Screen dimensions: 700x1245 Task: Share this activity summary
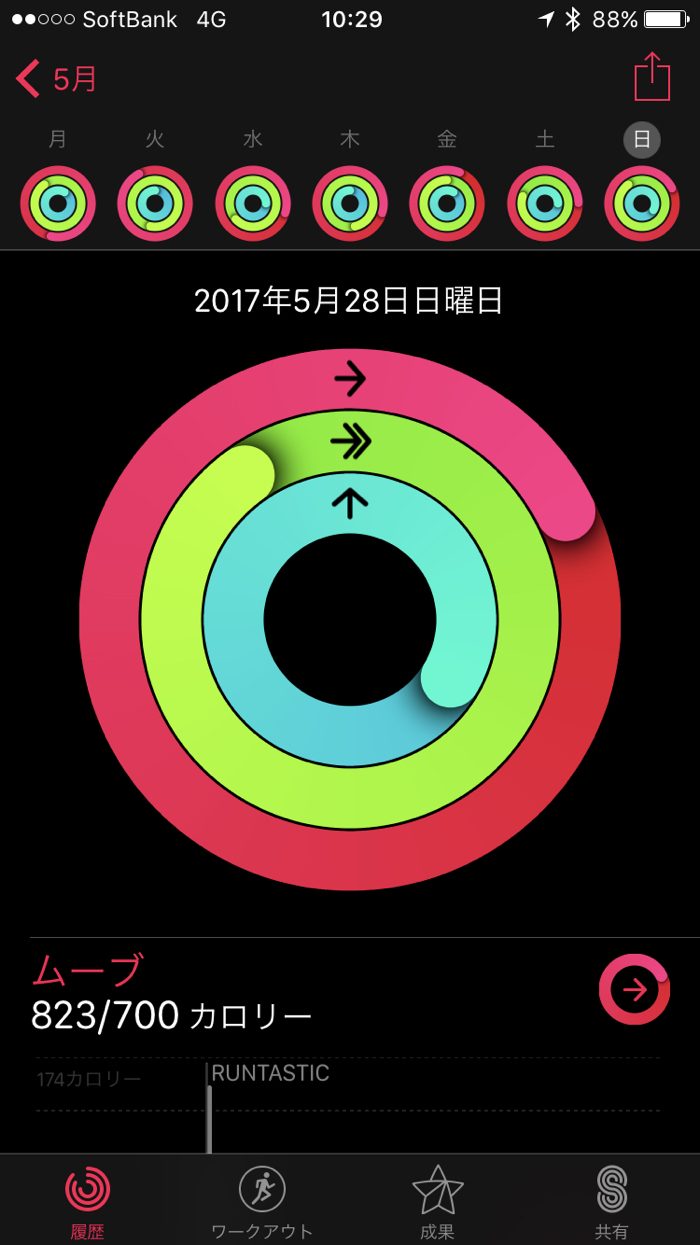coord(652,77)
